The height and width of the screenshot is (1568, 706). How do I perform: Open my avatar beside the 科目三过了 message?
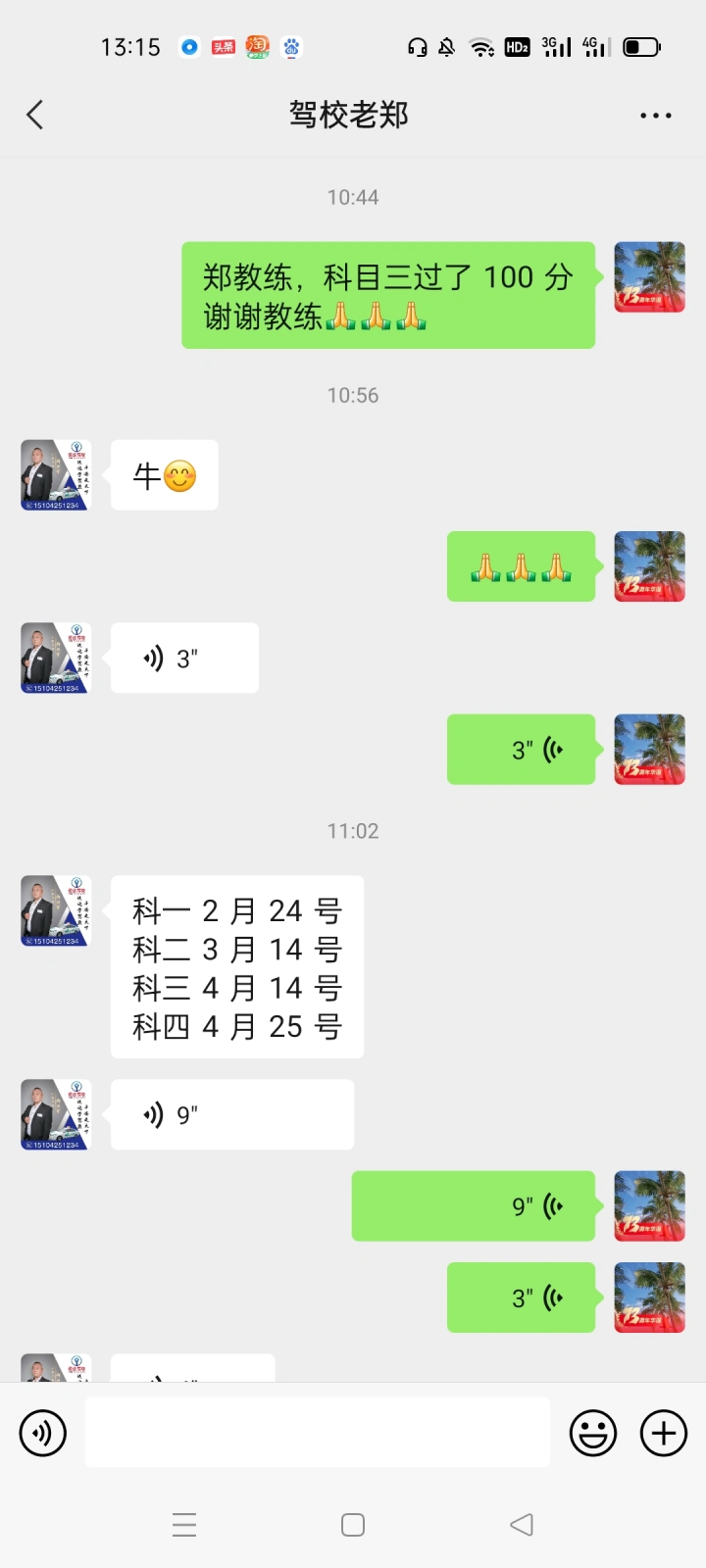pos(649,277)
